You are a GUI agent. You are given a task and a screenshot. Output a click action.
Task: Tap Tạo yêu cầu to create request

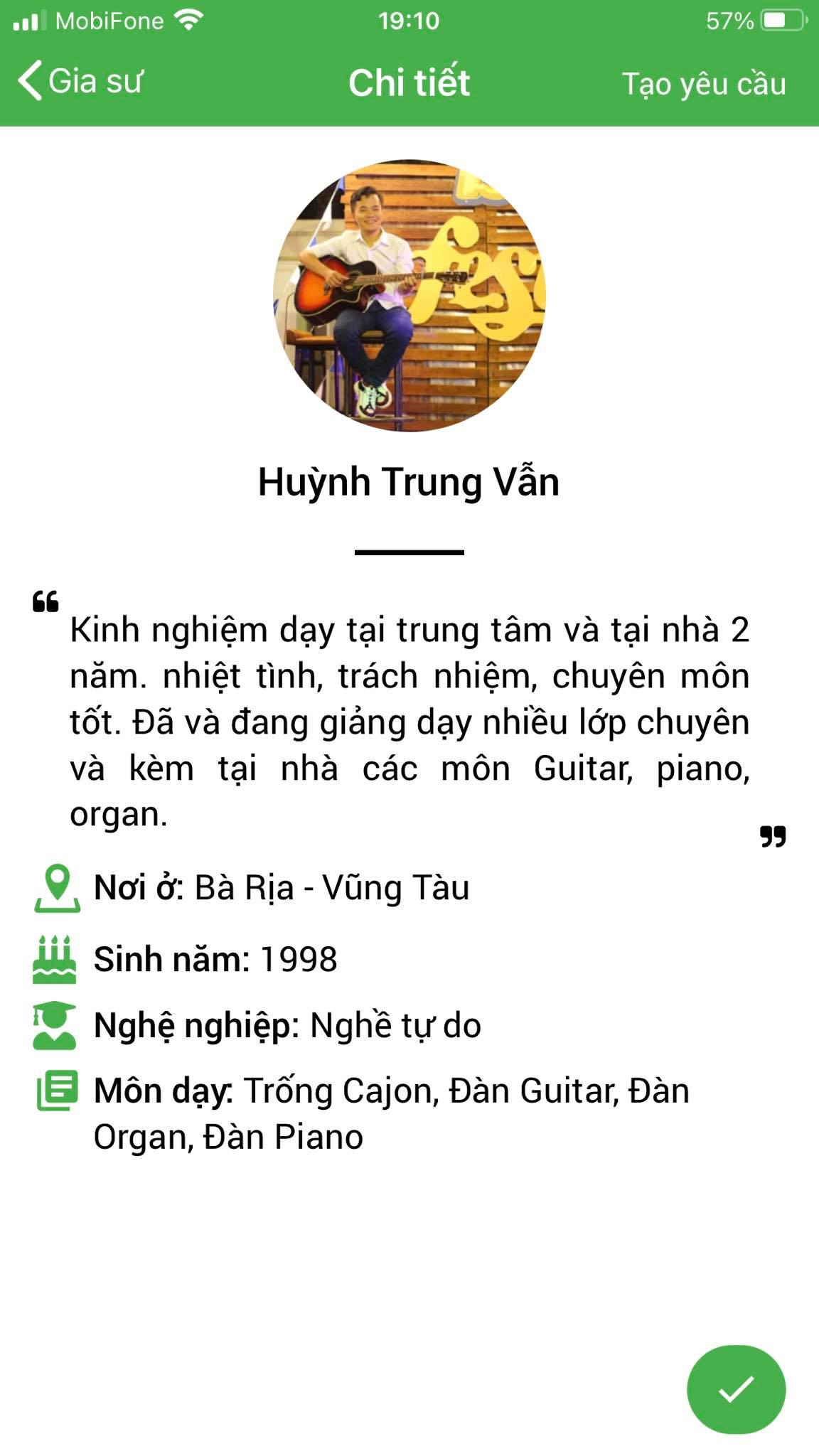click(x=703, y=84)
